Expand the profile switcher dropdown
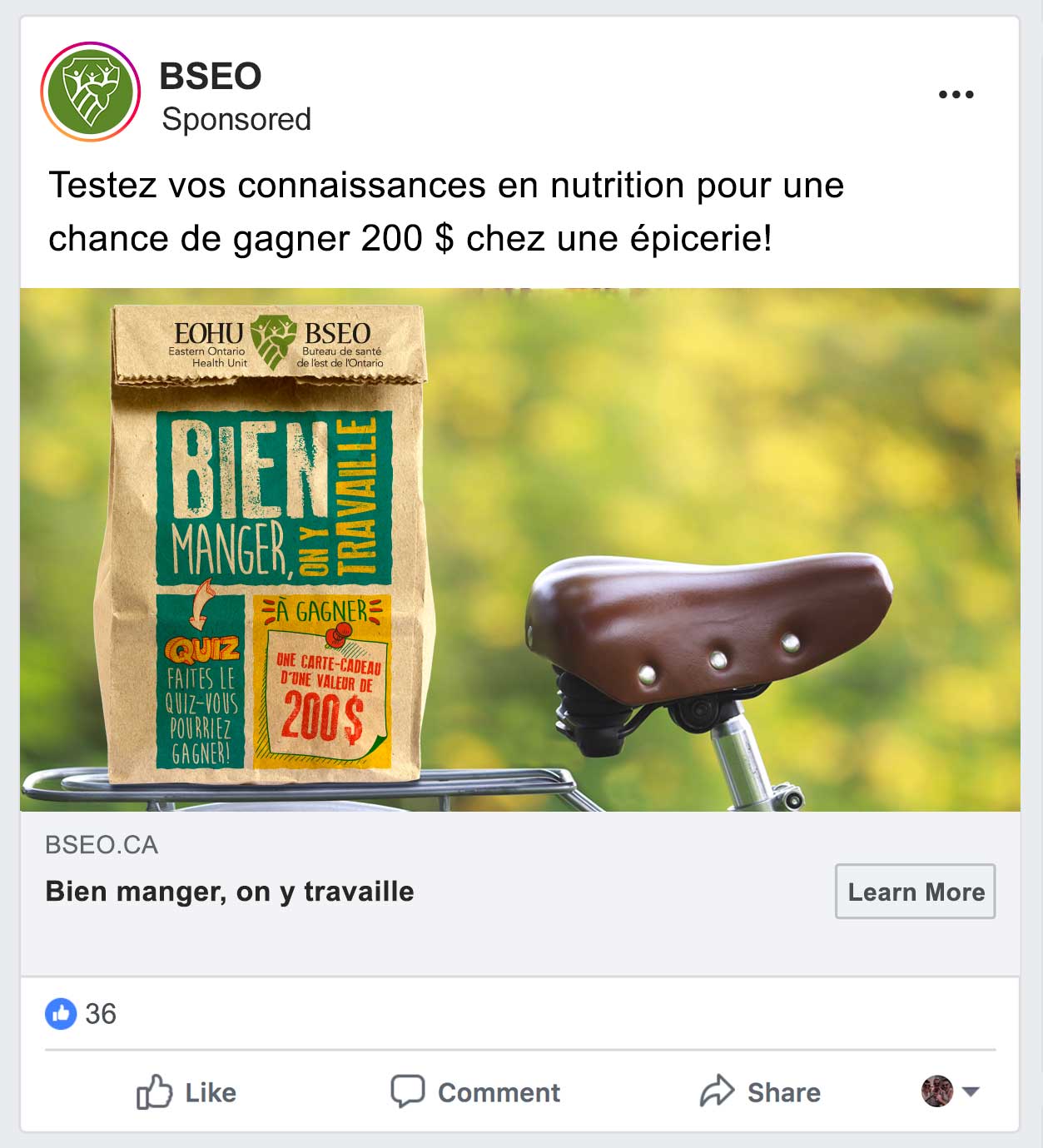Viewport: 1043px width, 1148px height. [x=970, y=1091]
